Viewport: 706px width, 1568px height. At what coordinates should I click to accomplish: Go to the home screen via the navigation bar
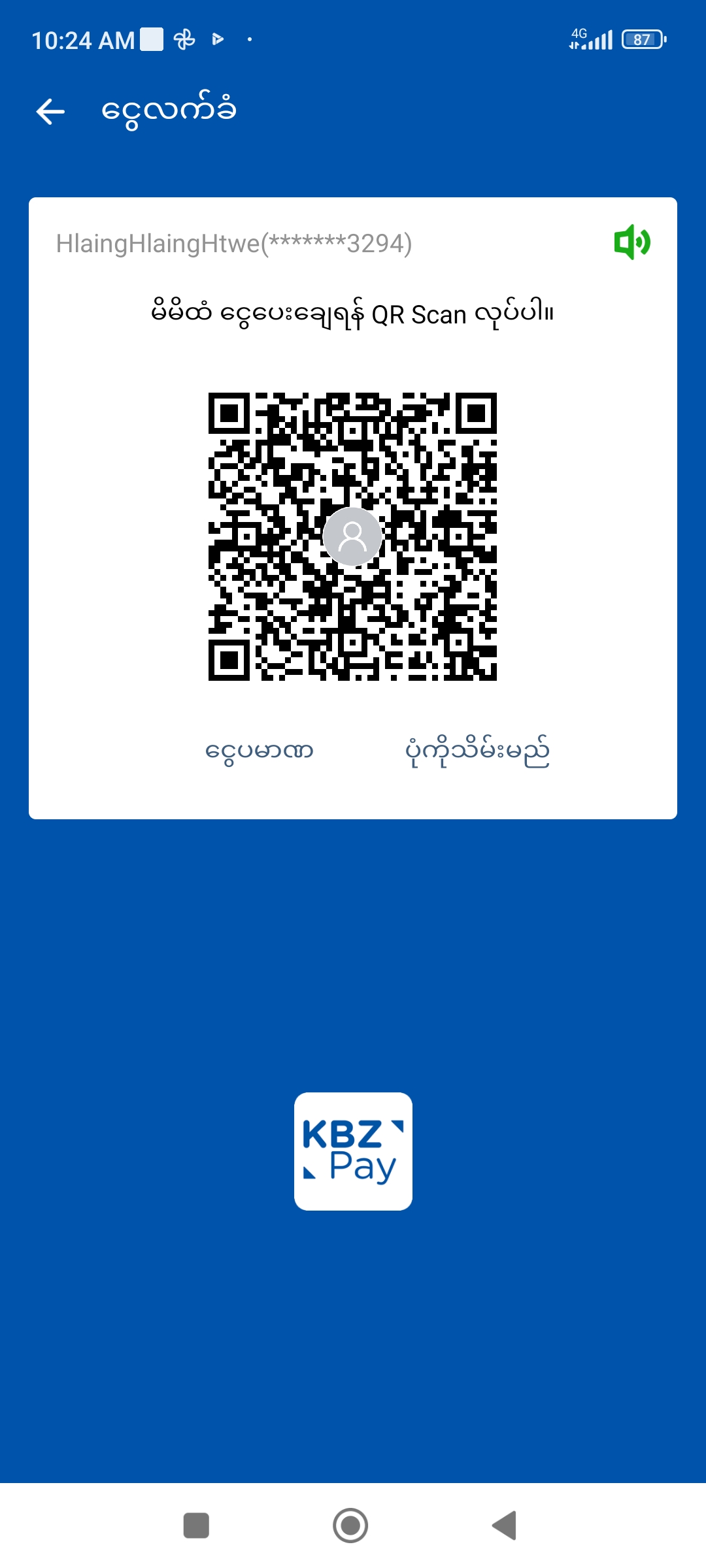pos(350,1526)
